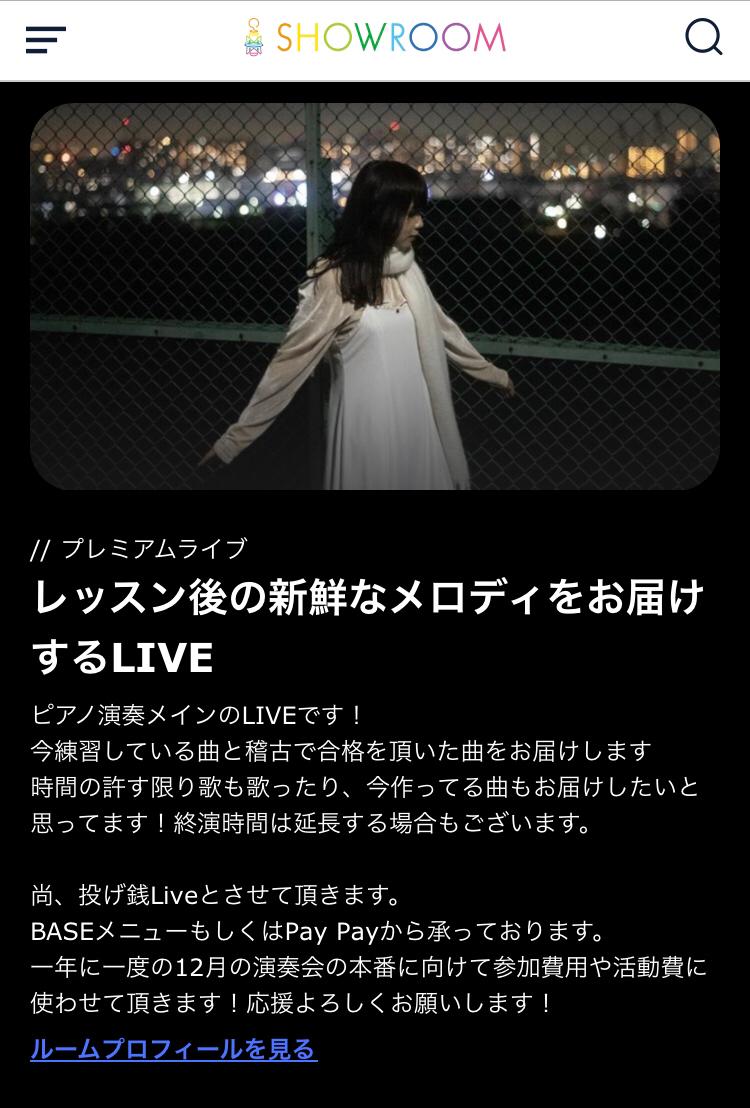This screenshot has width=750, height=1108.
Task: Open the search magnifier icon
Action: coord(703,38)
